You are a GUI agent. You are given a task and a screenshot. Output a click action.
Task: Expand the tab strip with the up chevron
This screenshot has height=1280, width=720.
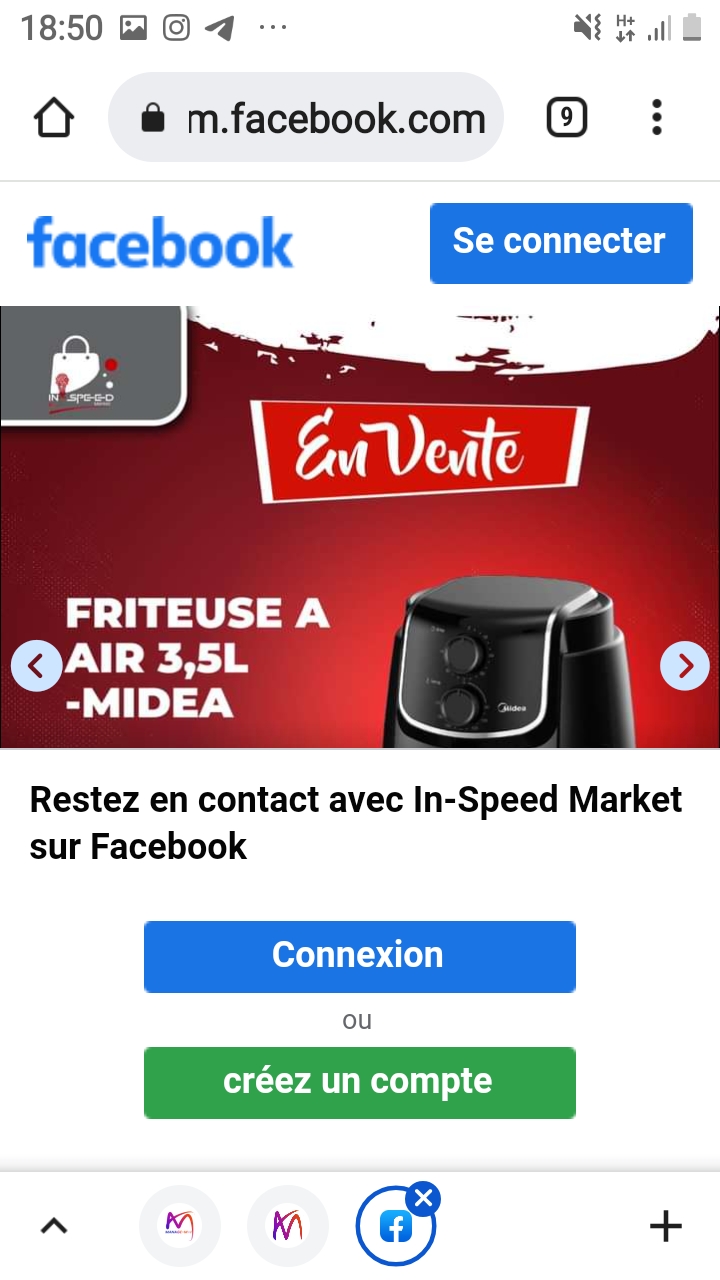click(x=54, y=1226)
